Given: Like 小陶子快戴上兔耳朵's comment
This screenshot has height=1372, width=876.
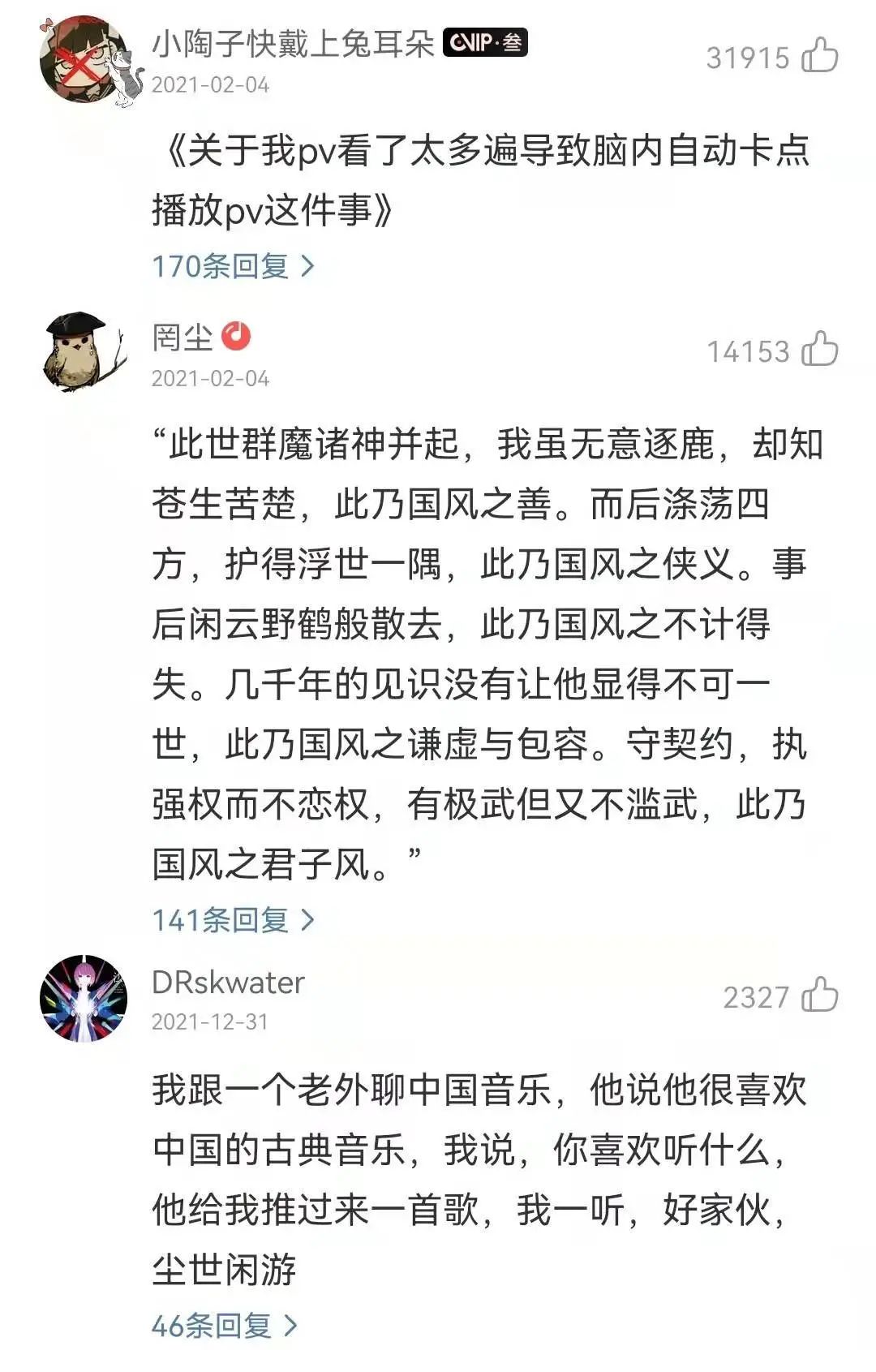Looking at the screenshot, I should click(819, 56).
